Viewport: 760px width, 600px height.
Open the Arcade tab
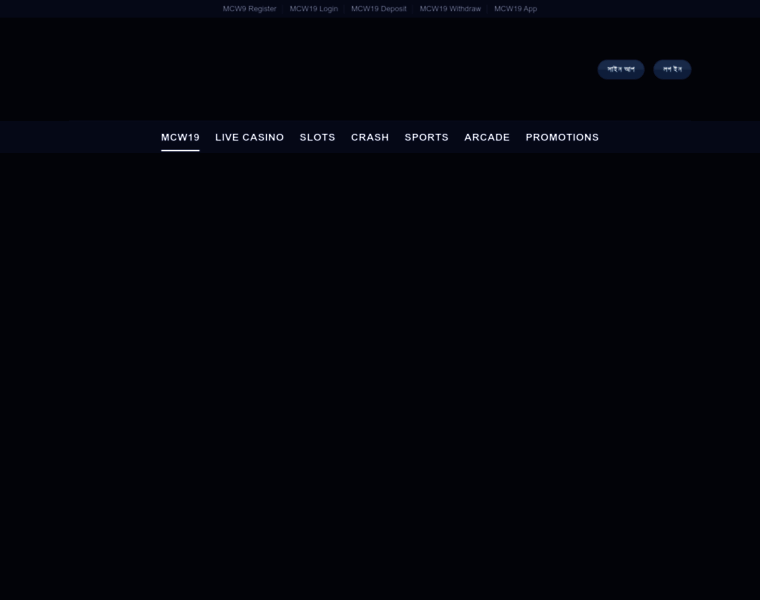(x=487, y=137)
